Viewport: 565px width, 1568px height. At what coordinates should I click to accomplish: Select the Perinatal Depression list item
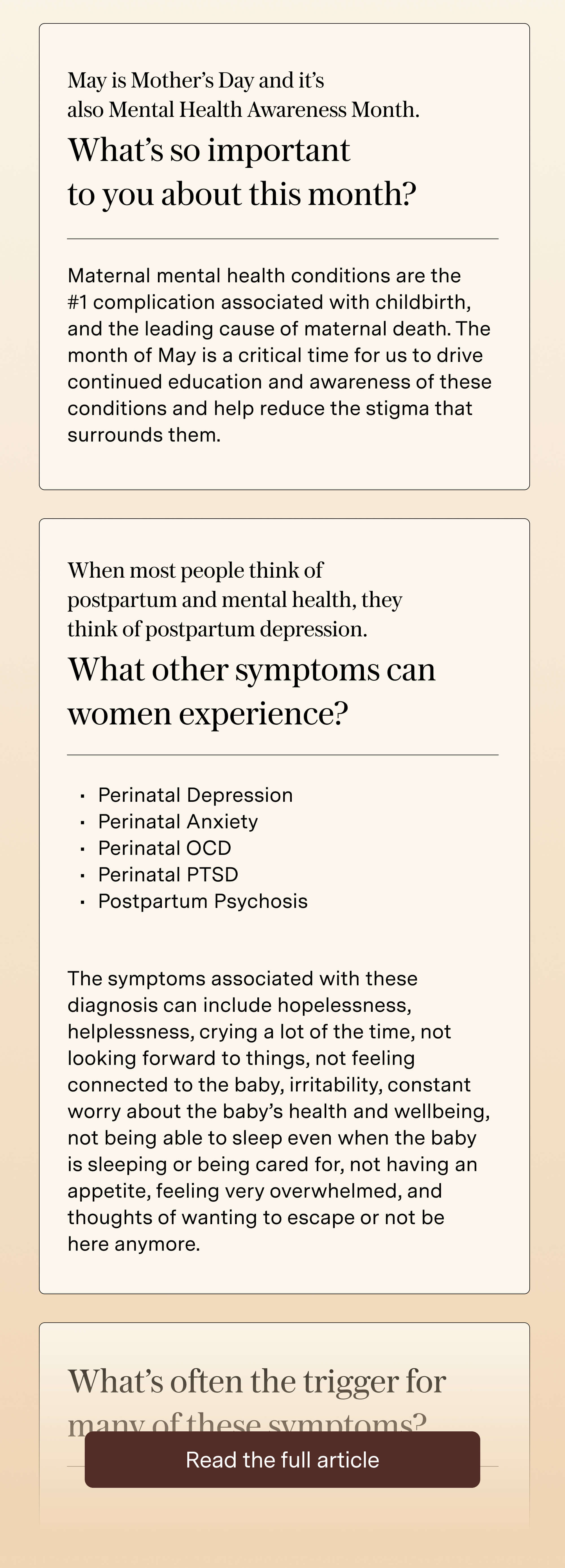195,795
